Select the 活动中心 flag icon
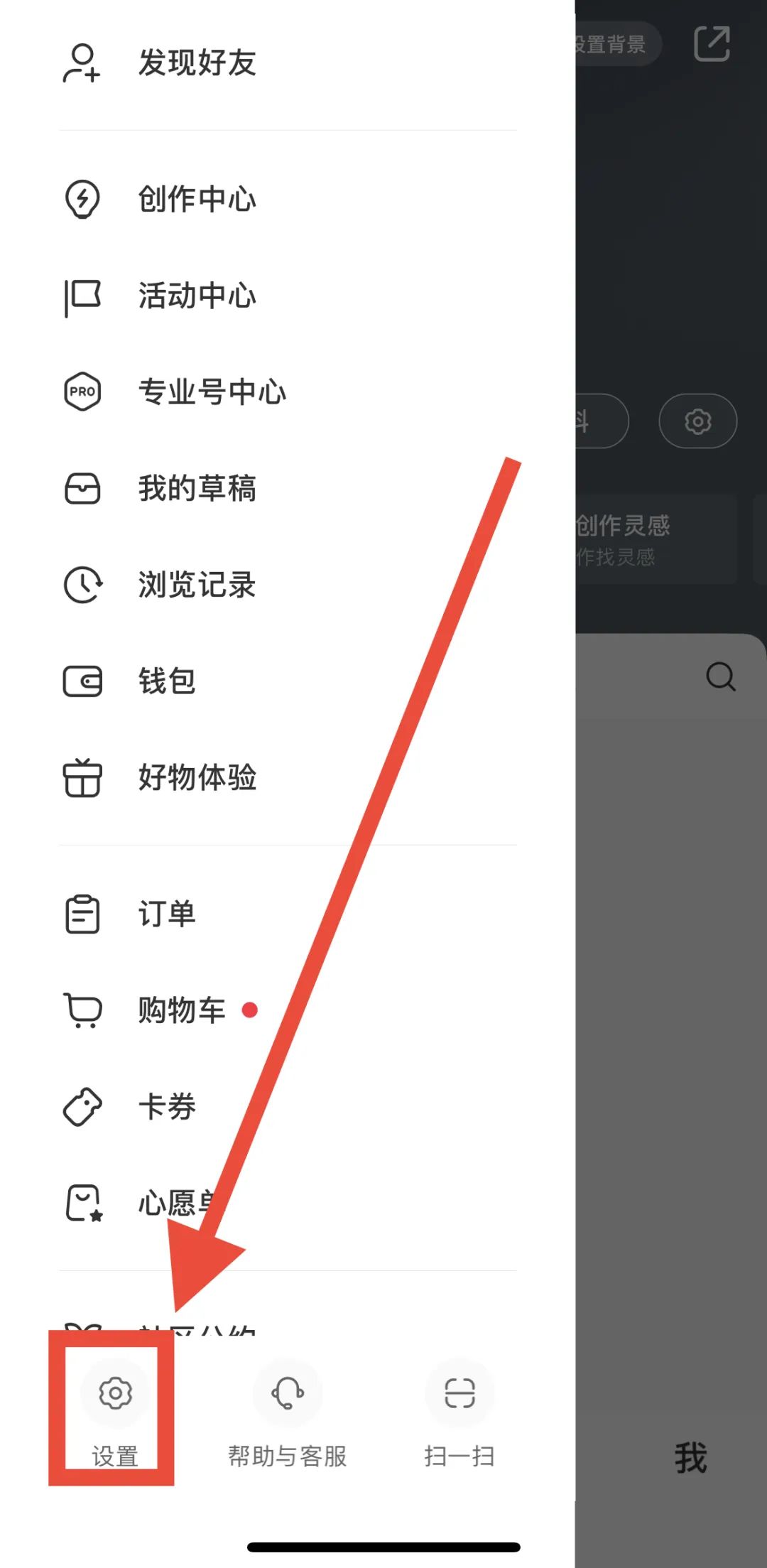Viewport: 767px width, 1568px height. pyautogui.click(x=82, y=296)
